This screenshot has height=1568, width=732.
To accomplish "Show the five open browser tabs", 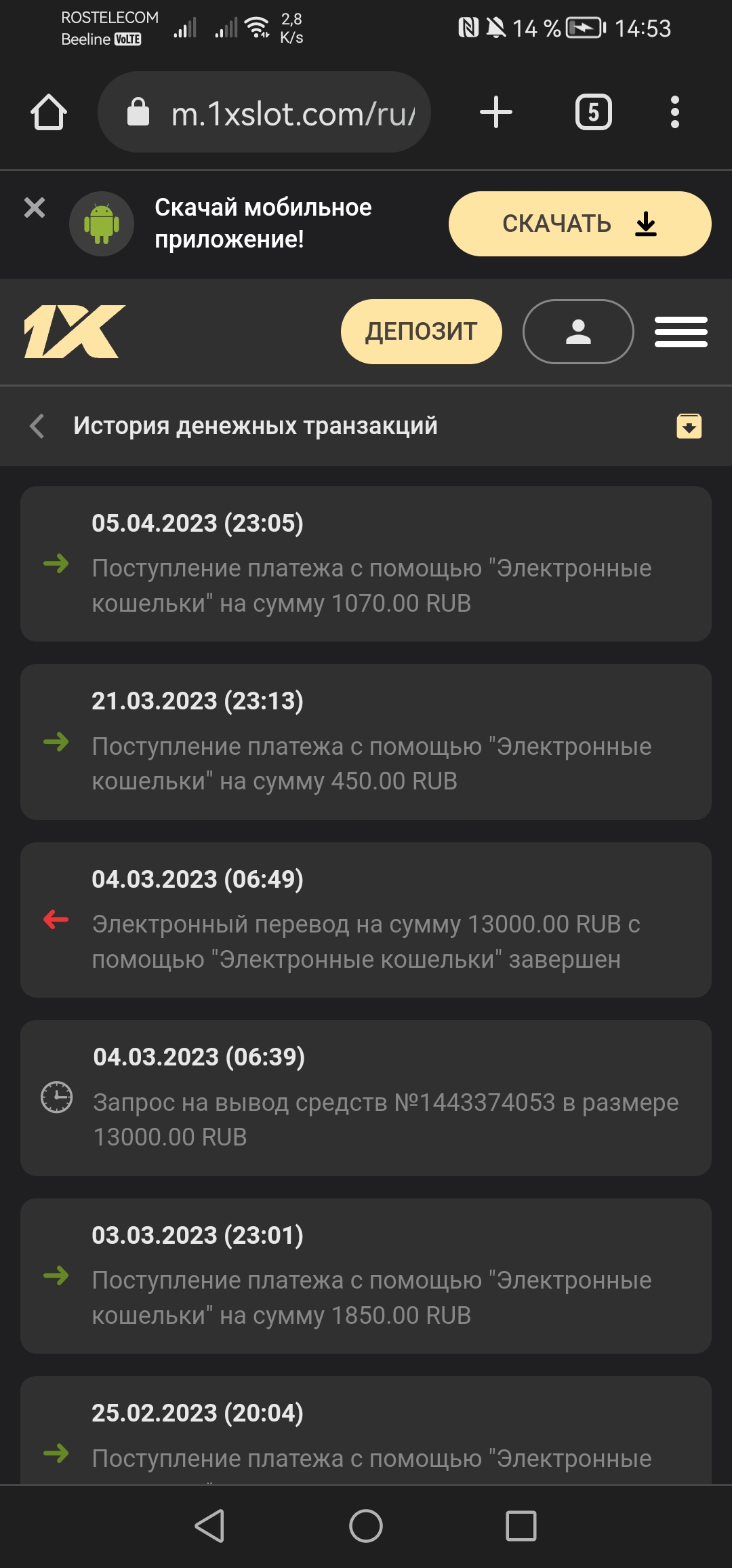I will point(593,113).
